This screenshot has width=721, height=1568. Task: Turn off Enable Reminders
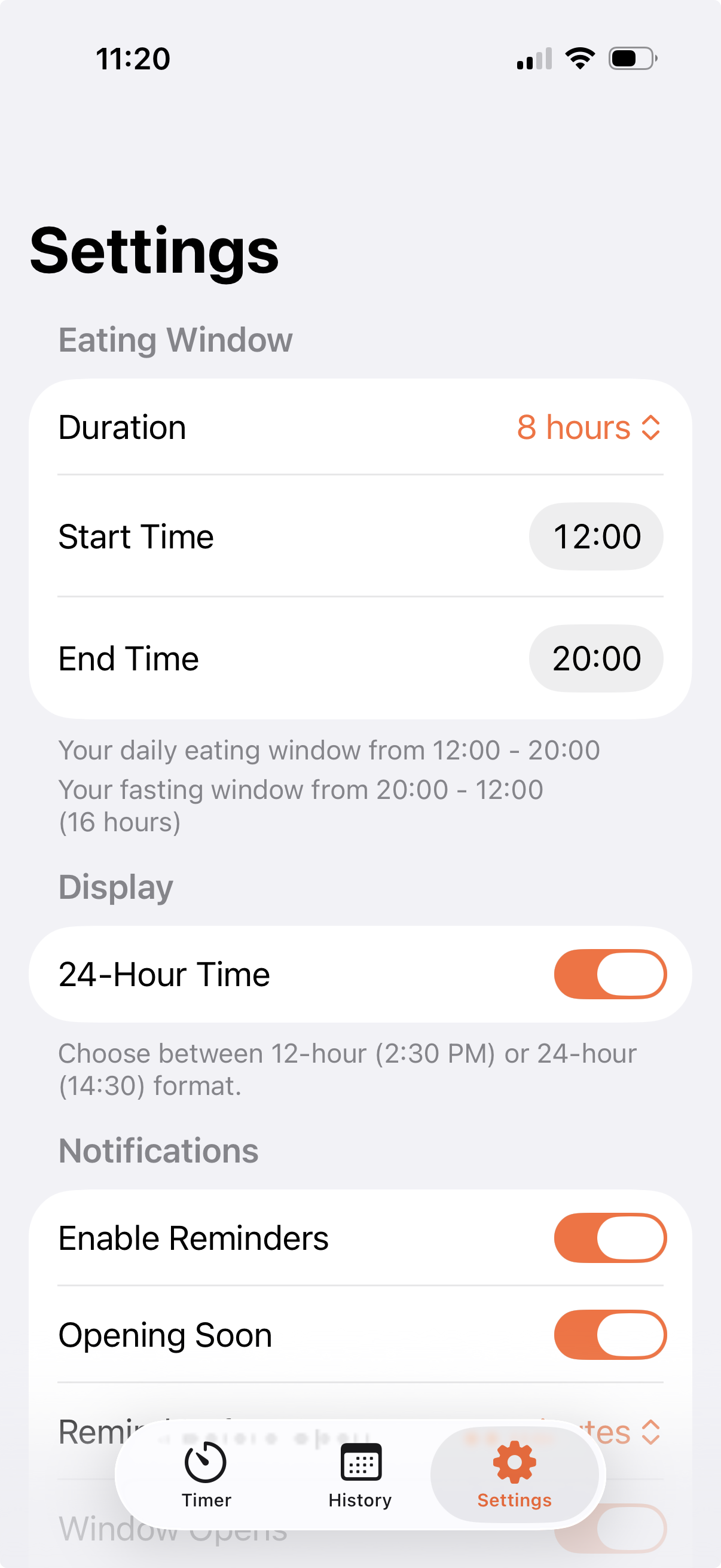pos(610,1238)
